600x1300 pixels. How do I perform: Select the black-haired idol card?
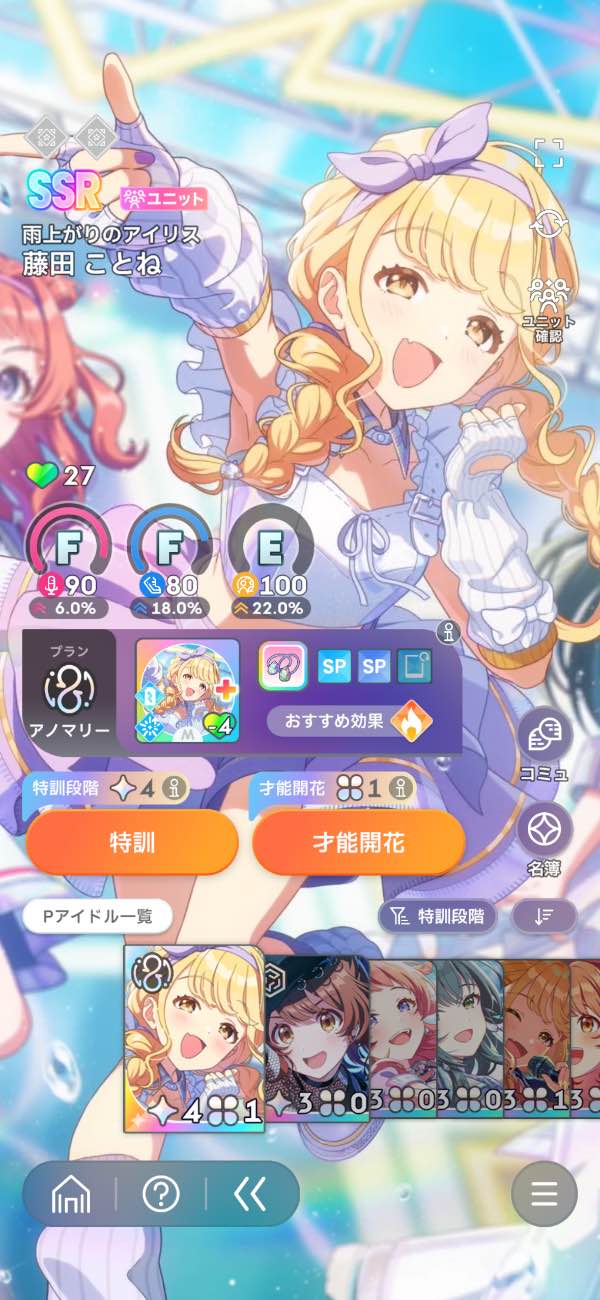coord(470,1038)
